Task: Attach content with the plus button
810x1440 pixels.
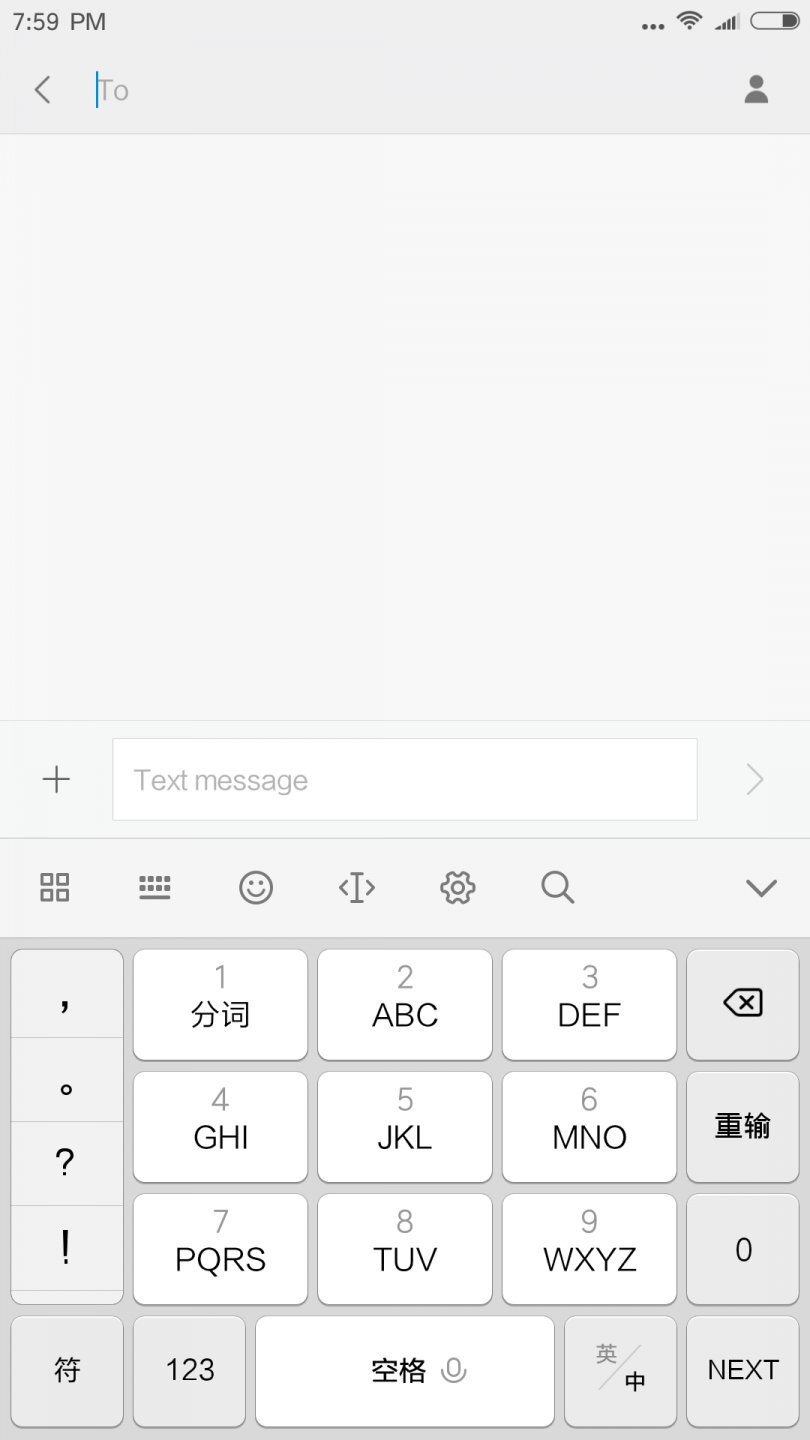Action: coord(56,779)
